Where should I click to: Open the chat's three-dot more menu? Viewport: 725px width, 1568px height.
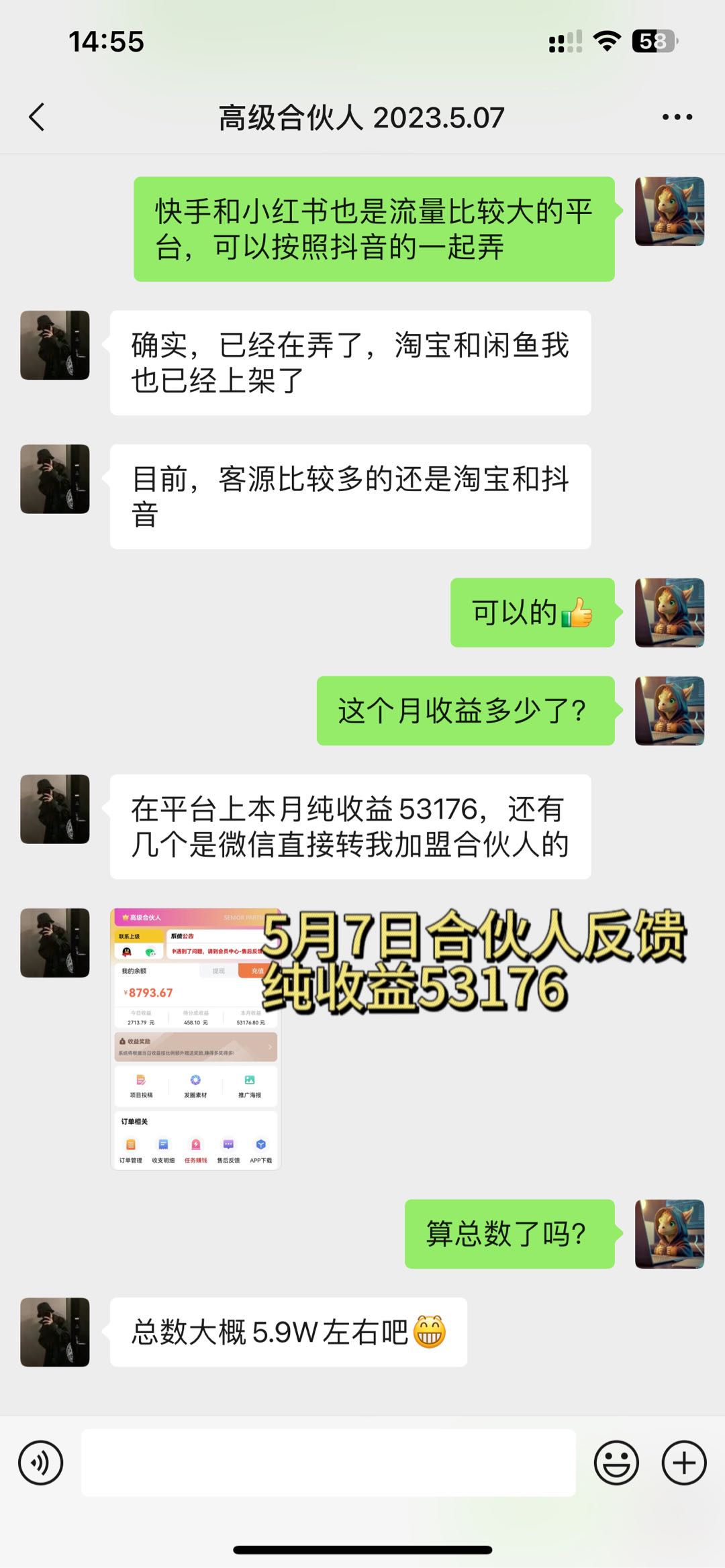coord(677,117)
